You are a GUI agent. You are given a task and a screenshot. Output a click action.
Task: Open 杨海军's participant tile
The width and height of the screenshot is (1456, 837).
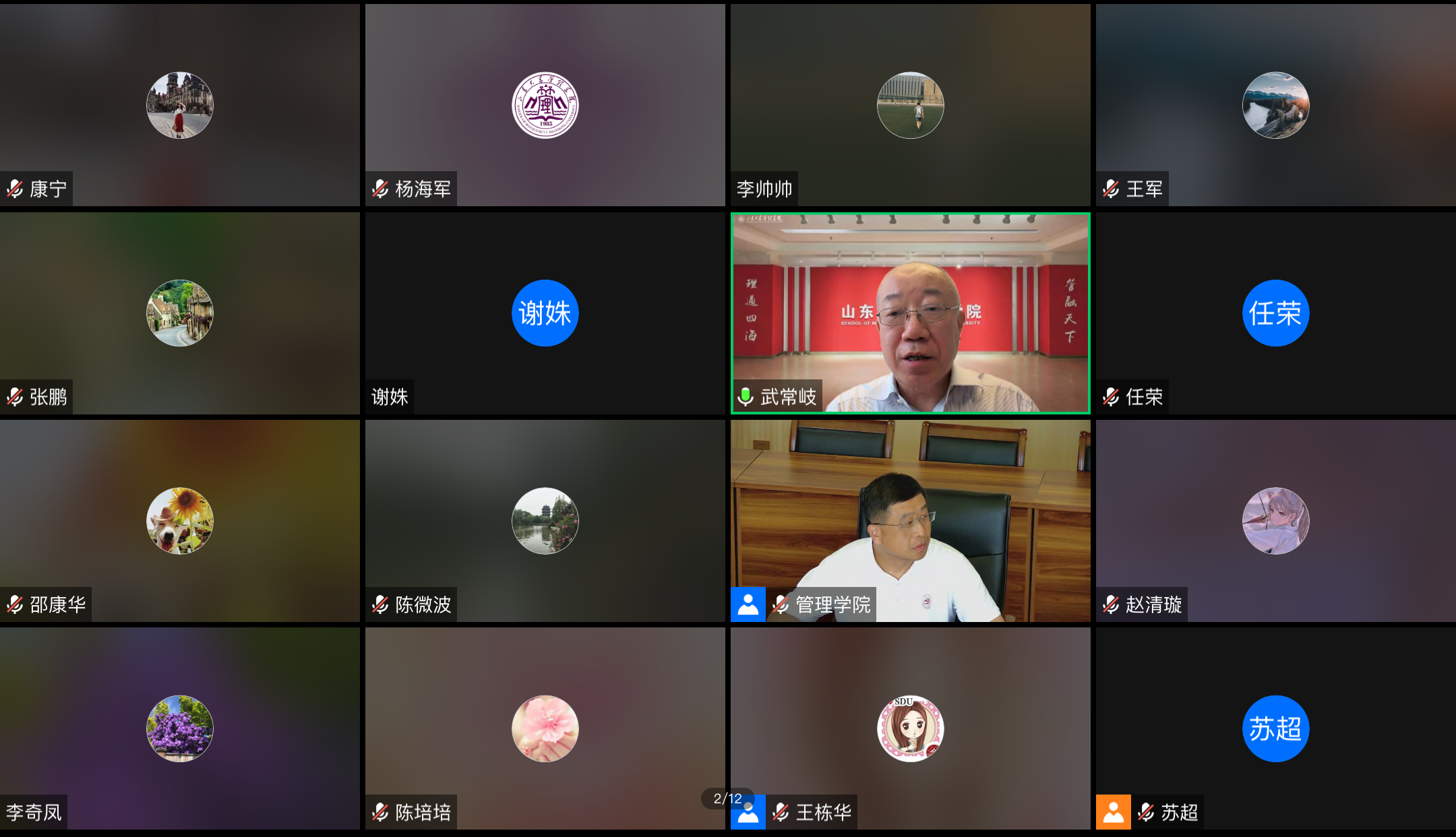(545, 105)
